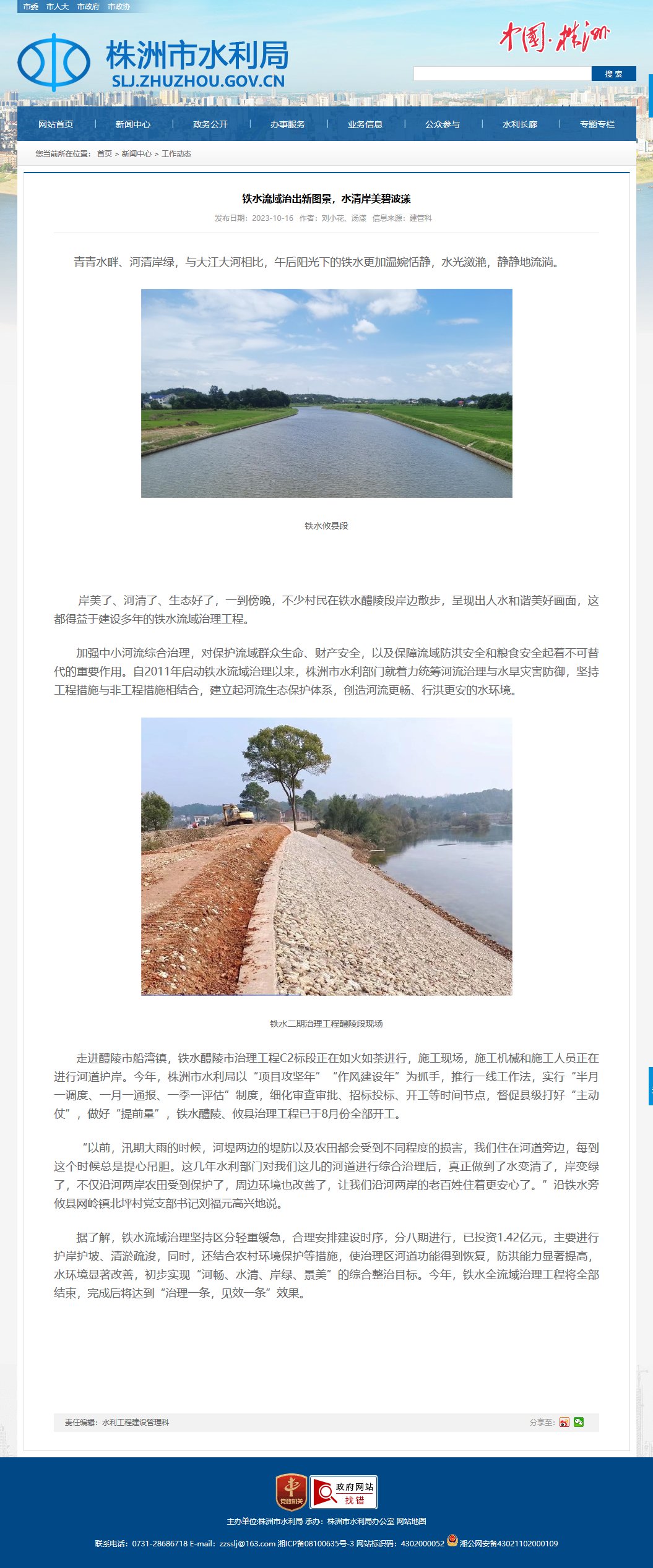Open the 市委 link in top bar
Screen dimensions: 653x1568
[30, 7]
